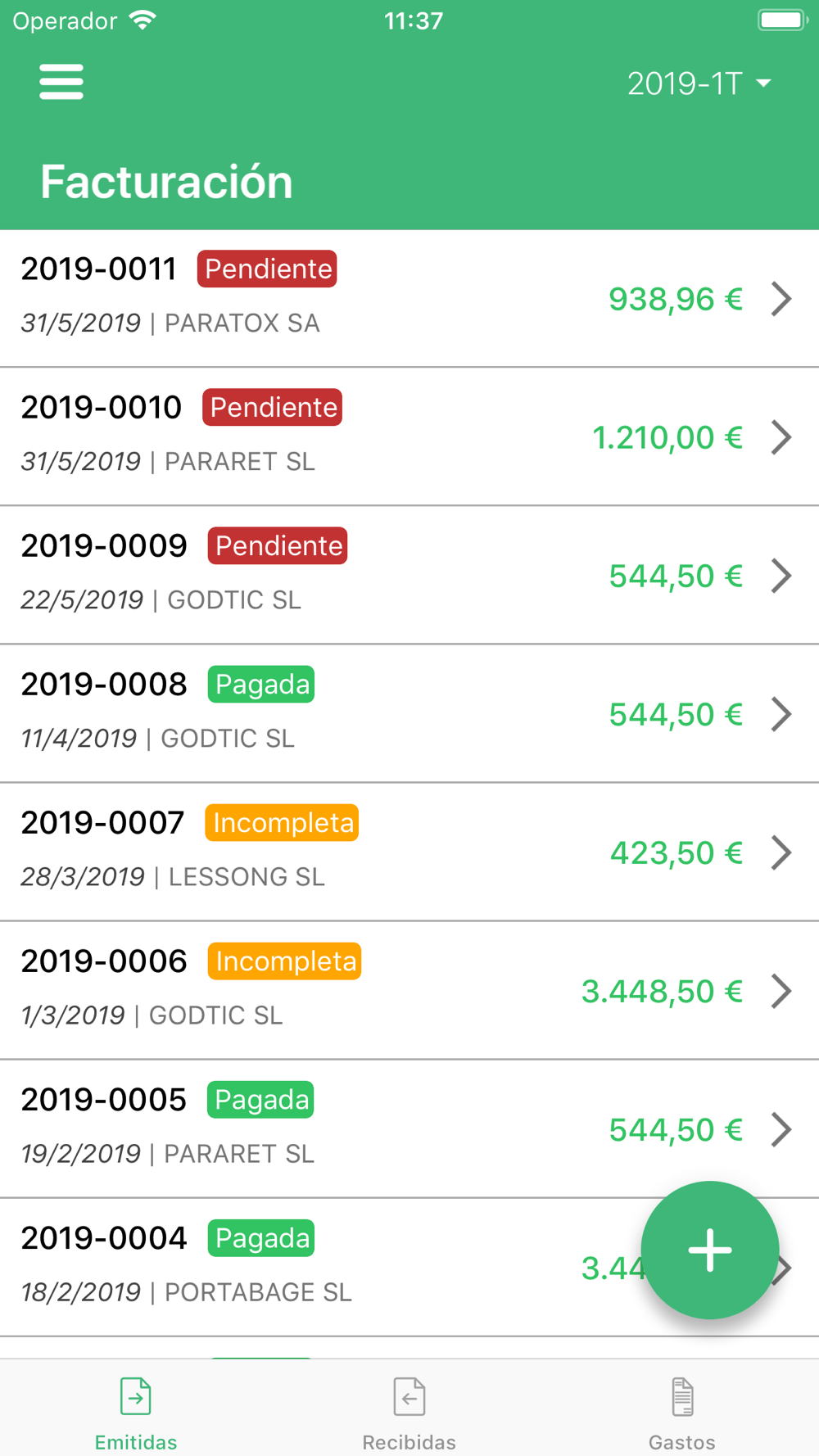
Task: View invoice 2019-0009 details
Action: click(409, 576)
